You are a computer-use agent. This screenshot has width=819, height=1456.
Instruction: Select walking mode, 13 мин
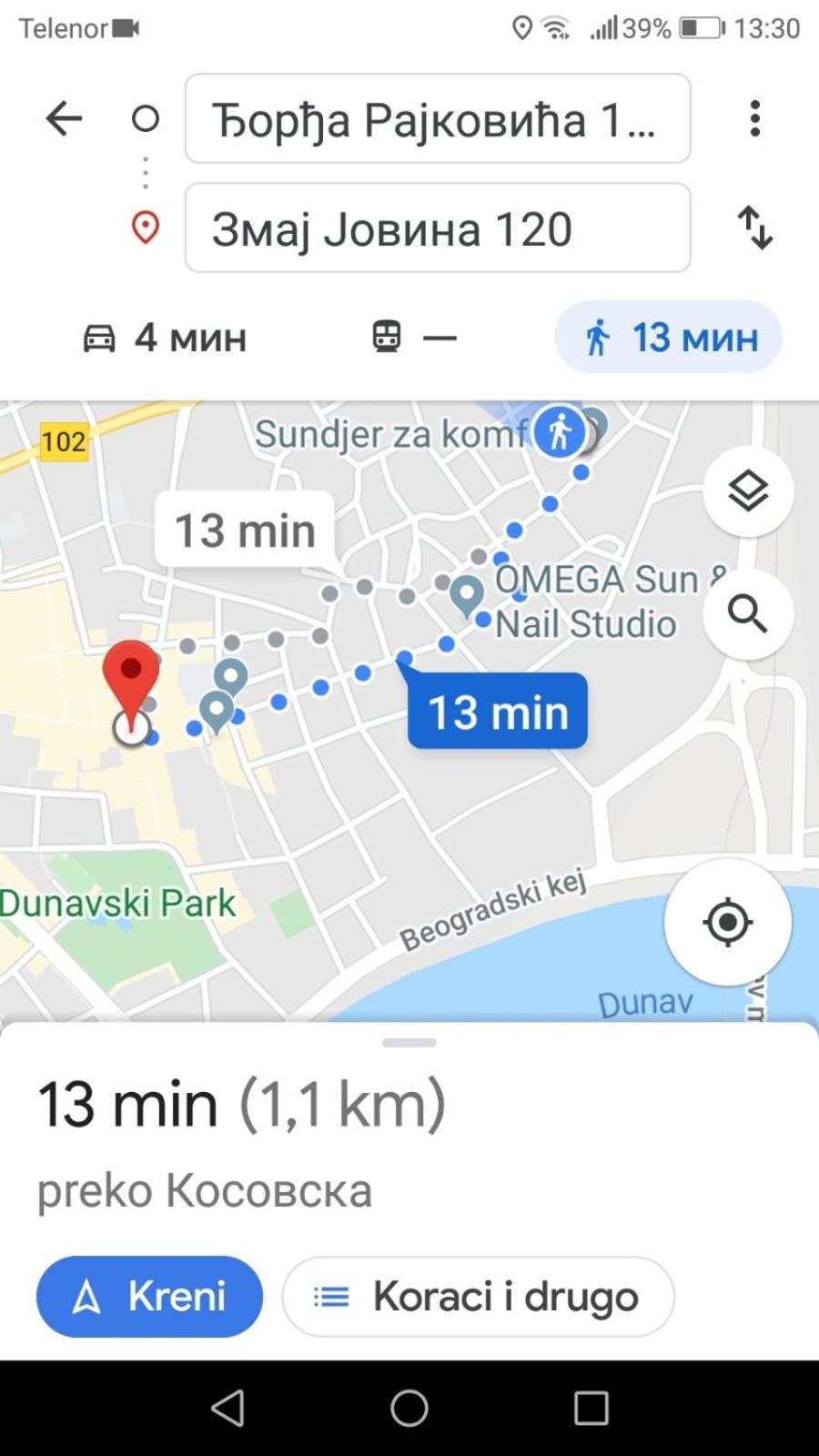click(668, 338)
